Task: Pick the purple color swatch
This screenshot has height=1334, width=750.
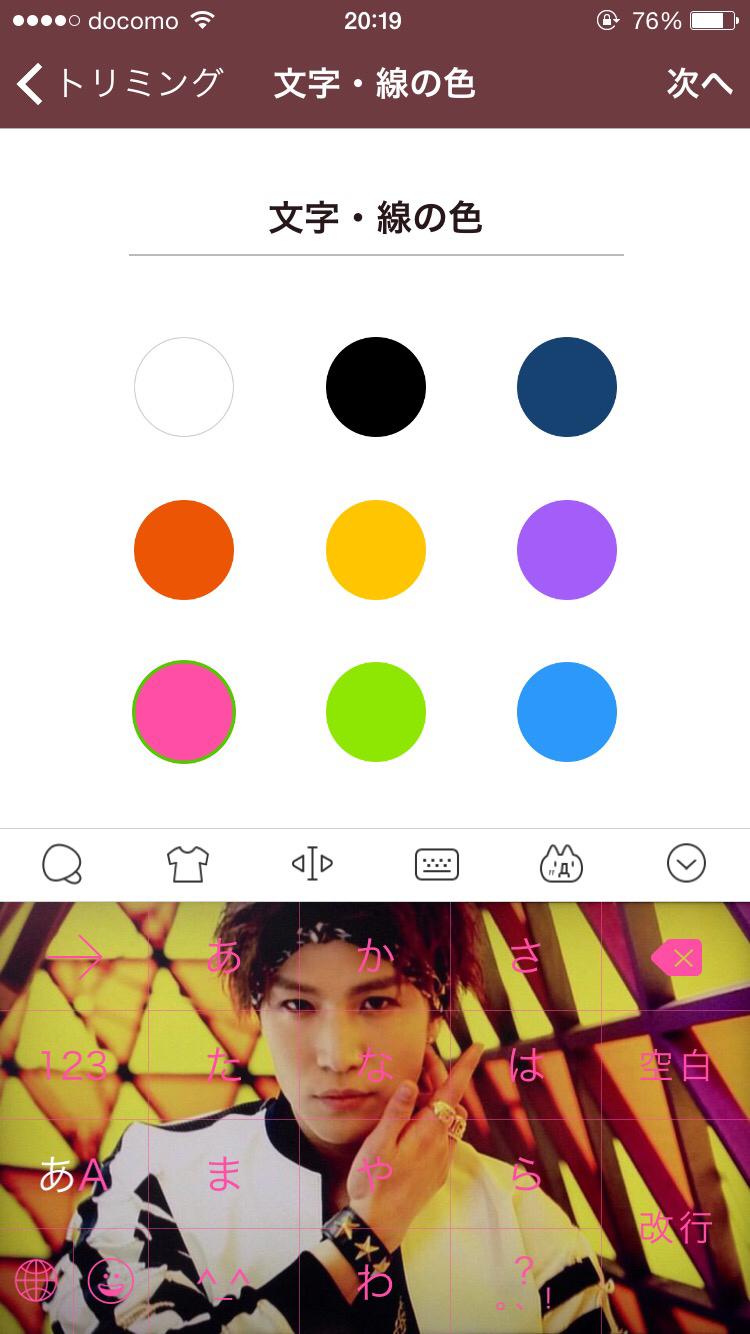Action: click(567, 550)
